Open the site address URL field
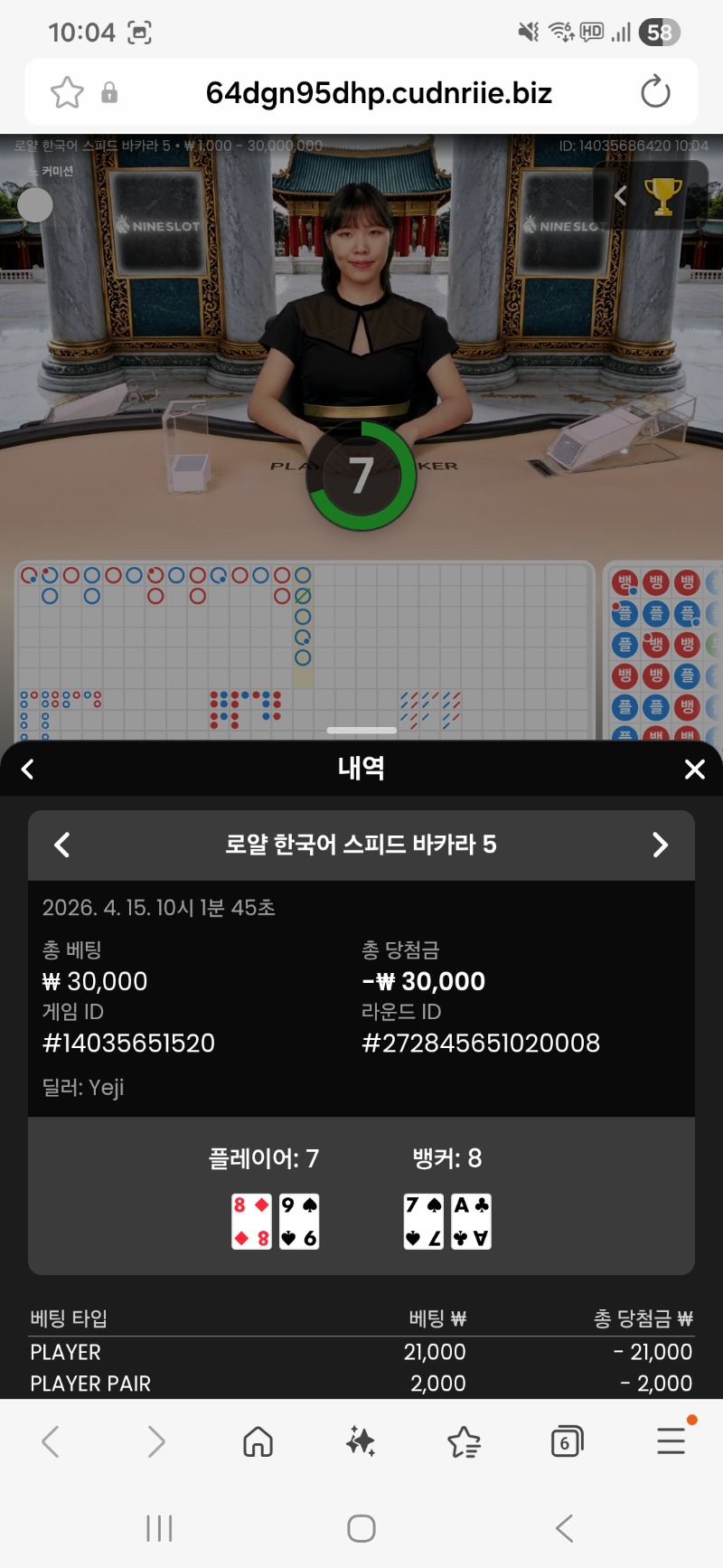 pyautogui.click(x=378, y=92)
